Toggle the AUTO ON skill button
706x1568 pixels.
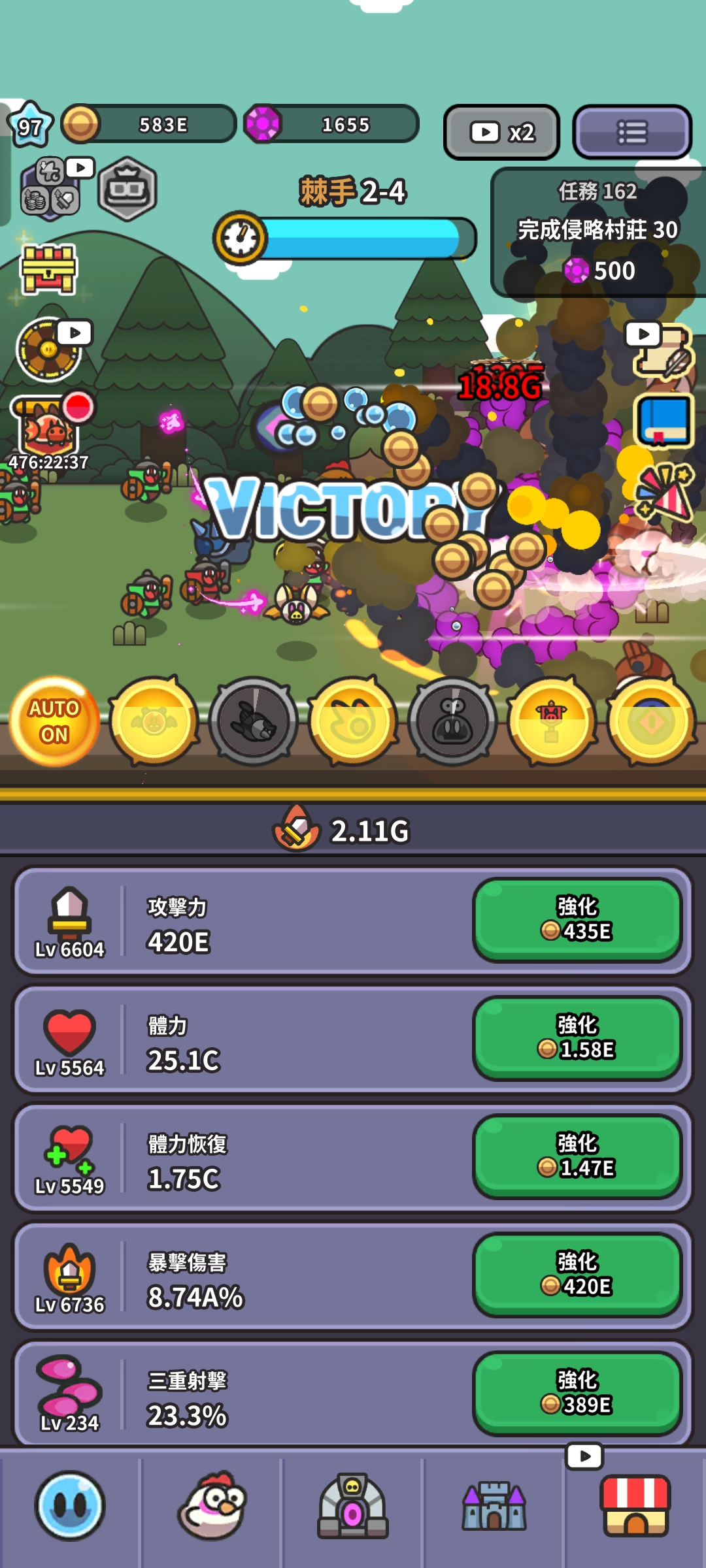pos(54,721)
